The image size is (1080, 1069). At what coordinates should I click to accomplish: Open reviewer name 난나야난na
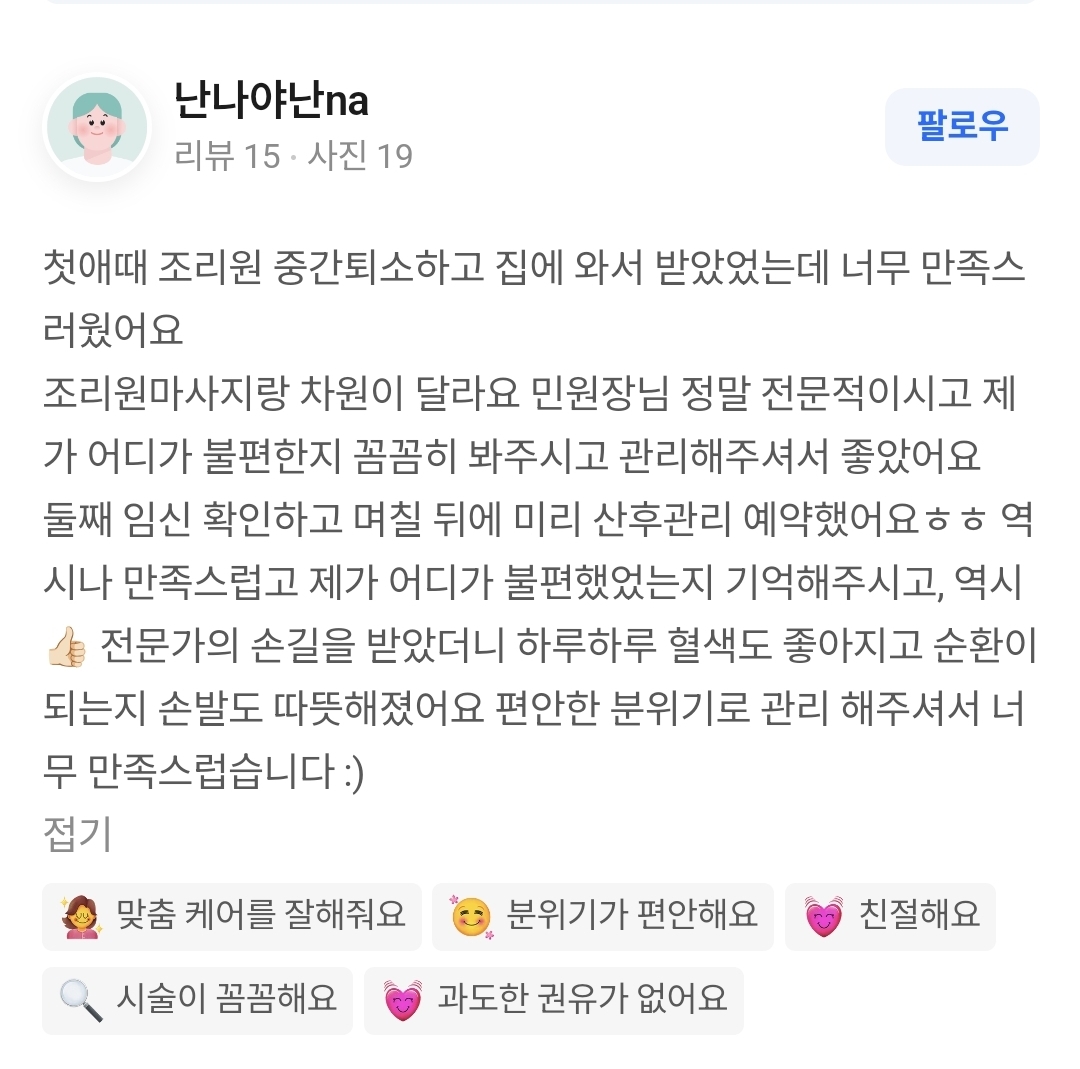pos(271,100)
